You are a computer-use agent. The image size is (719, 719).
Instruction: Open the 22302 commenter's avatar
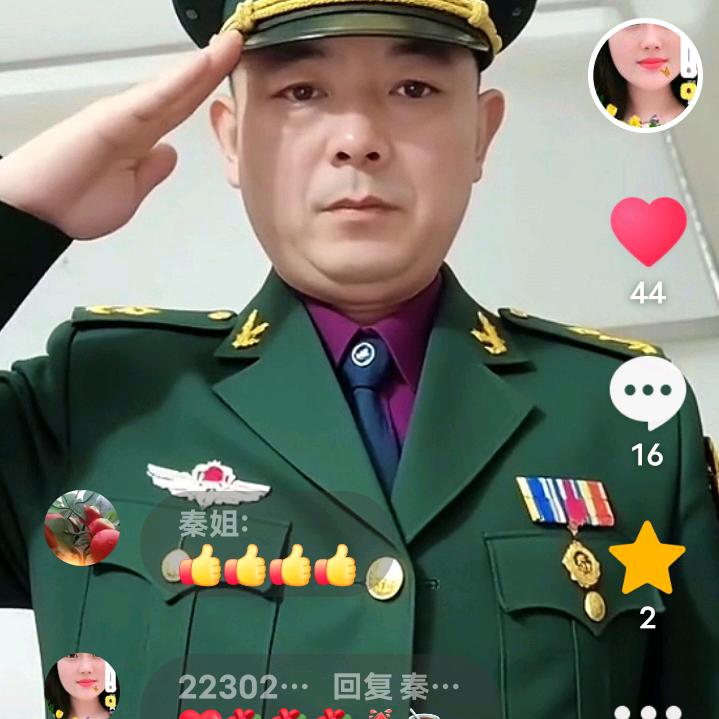[x=82, y=688]
